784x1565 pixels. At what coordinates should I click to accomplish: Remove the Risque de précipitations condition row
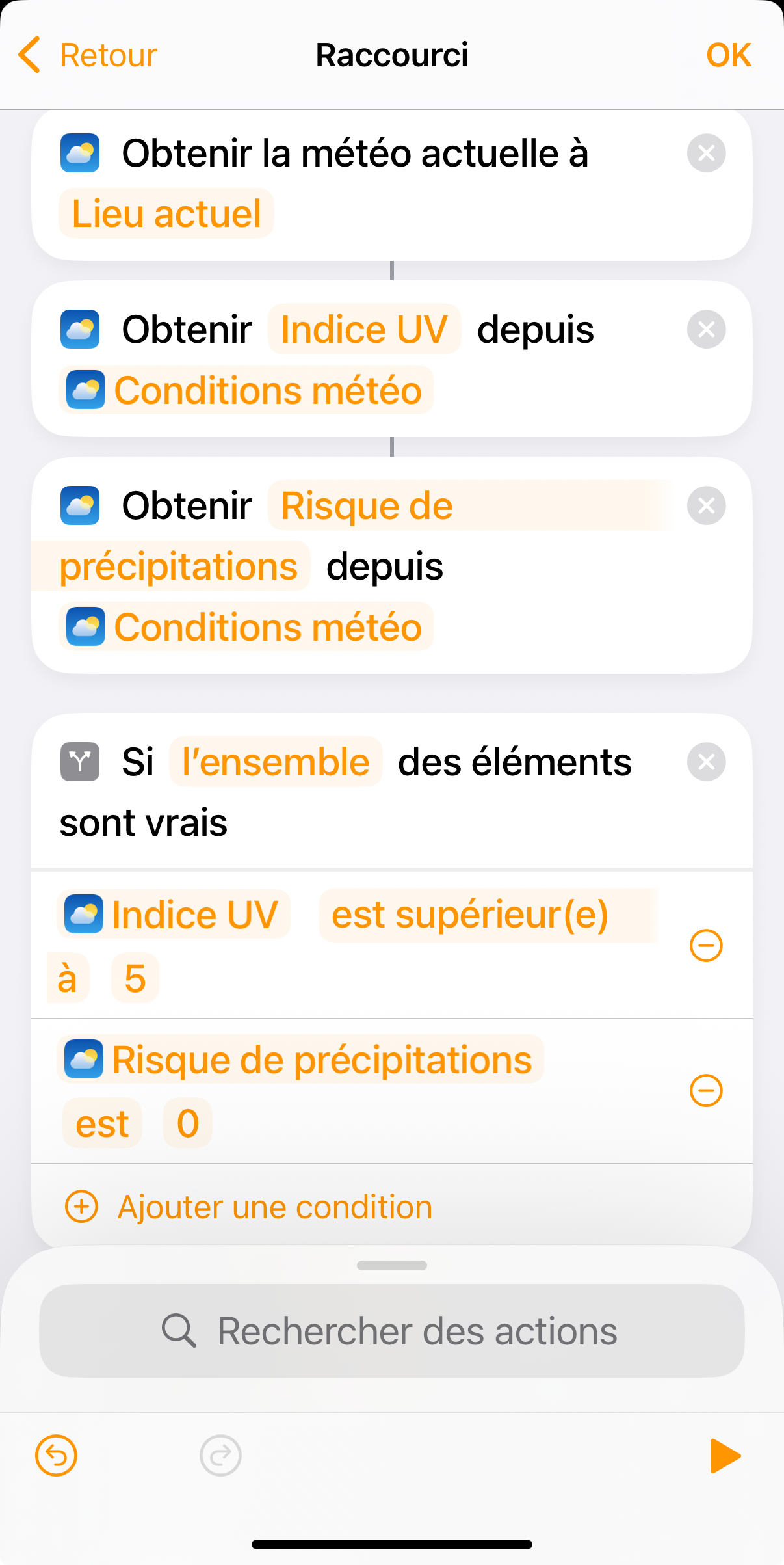pyautogui.click(x=706, y=1091)
